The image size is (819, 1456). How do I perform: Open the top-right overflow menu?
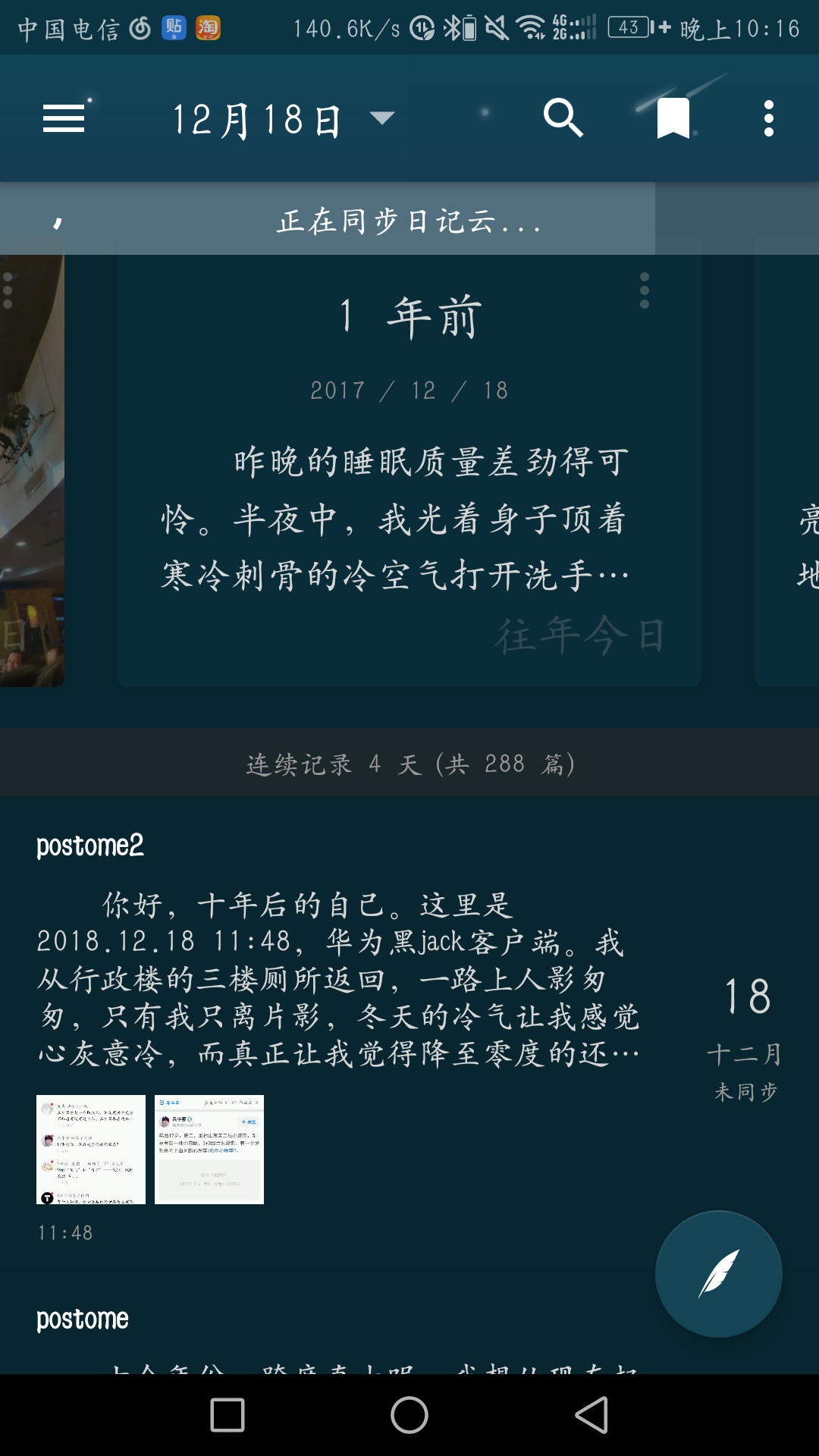point(768,118)
